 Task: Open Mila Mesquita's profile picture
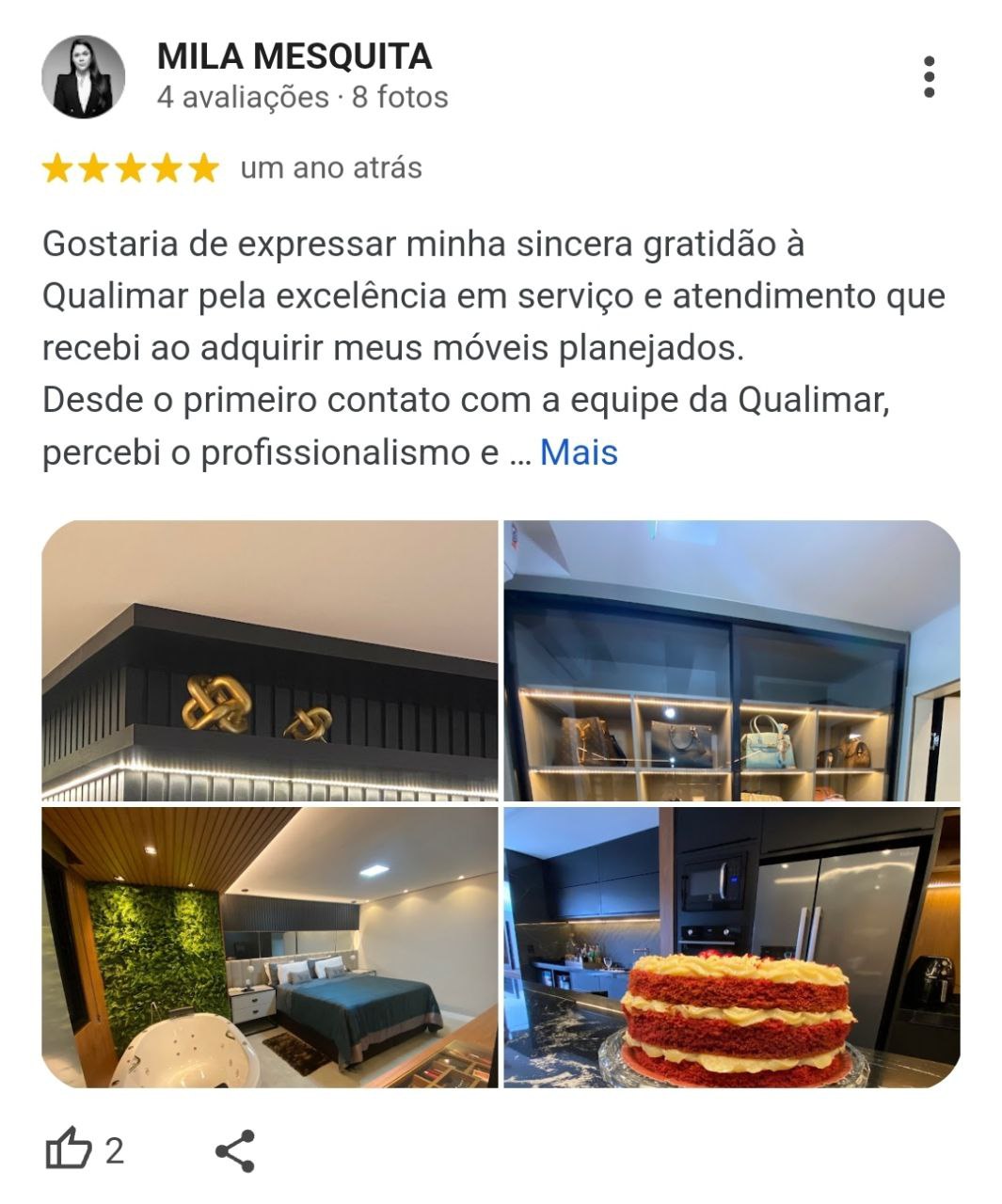pyautogui.click(x=84, y=77)
